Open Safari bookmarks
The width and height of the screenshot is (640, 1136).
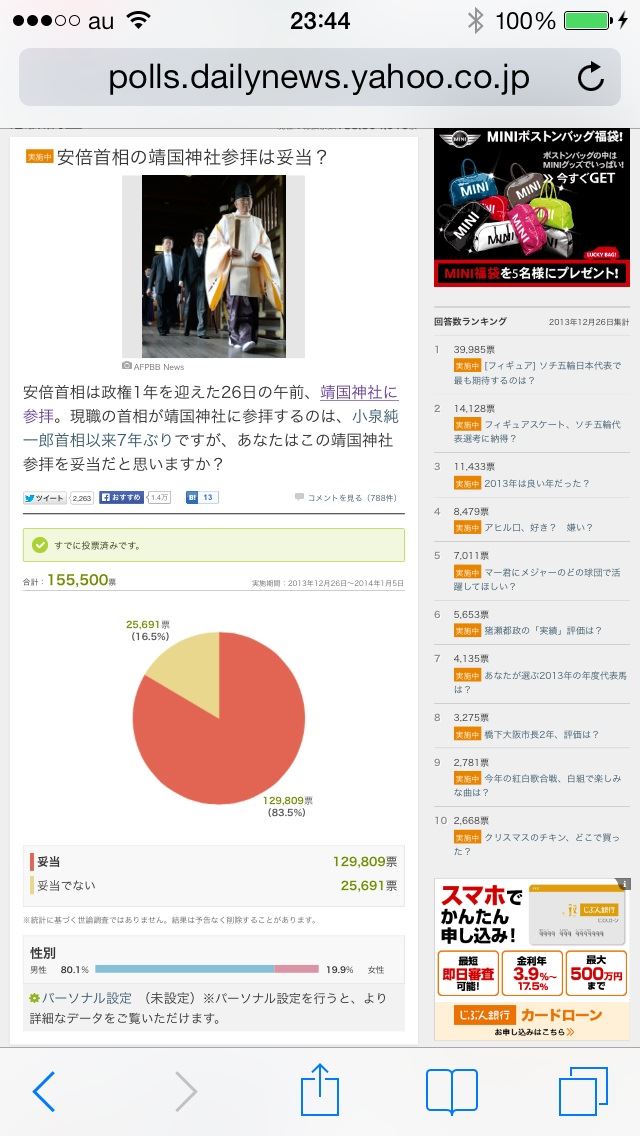[451, 1091]
